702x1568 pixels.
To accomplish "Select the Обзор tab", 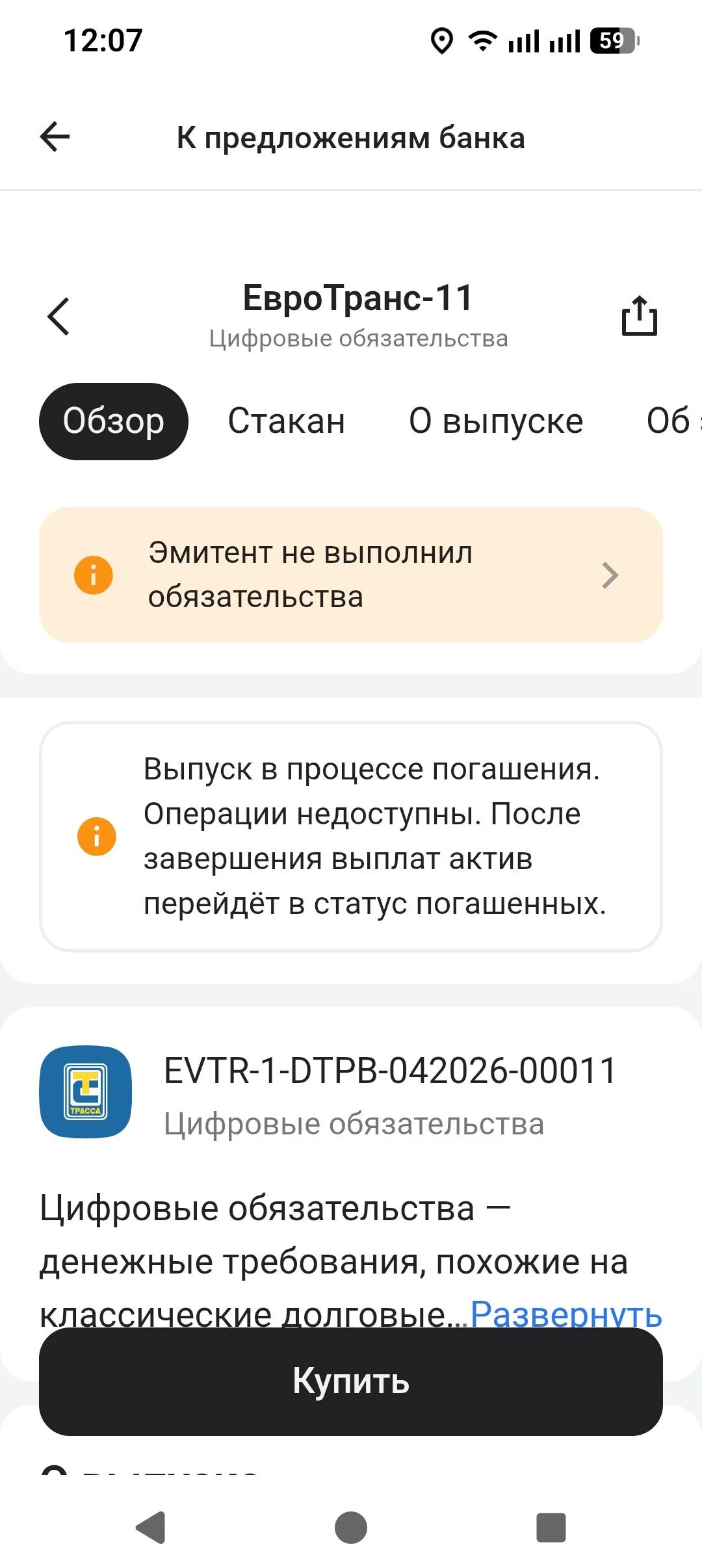I will (114, 421).
